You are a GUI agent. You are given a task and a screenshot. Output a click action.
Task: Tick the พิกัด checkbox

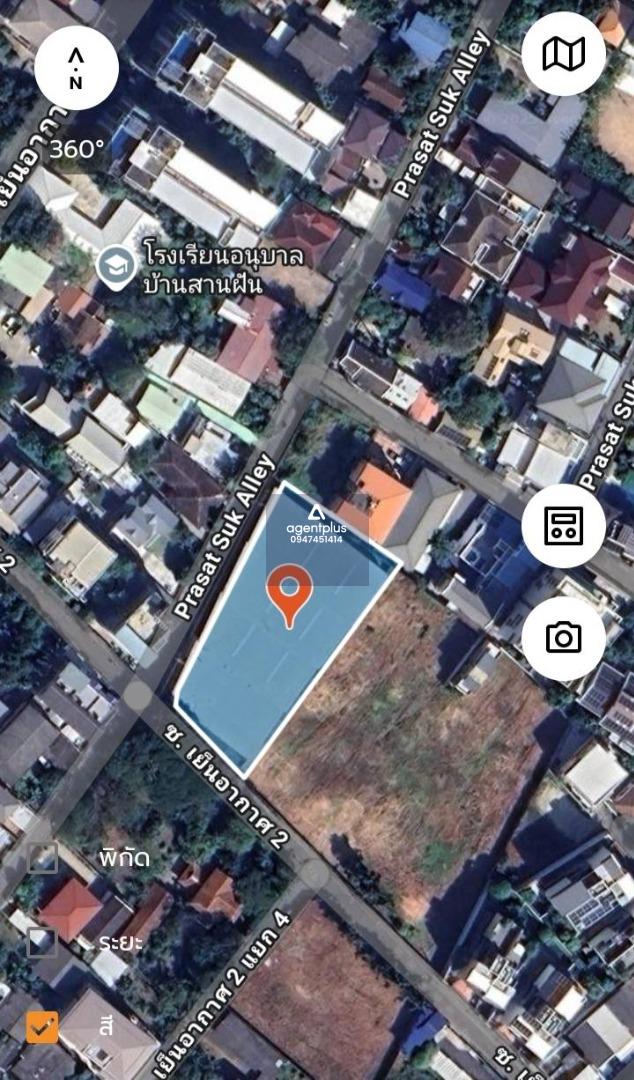click(x=42, y=858)
